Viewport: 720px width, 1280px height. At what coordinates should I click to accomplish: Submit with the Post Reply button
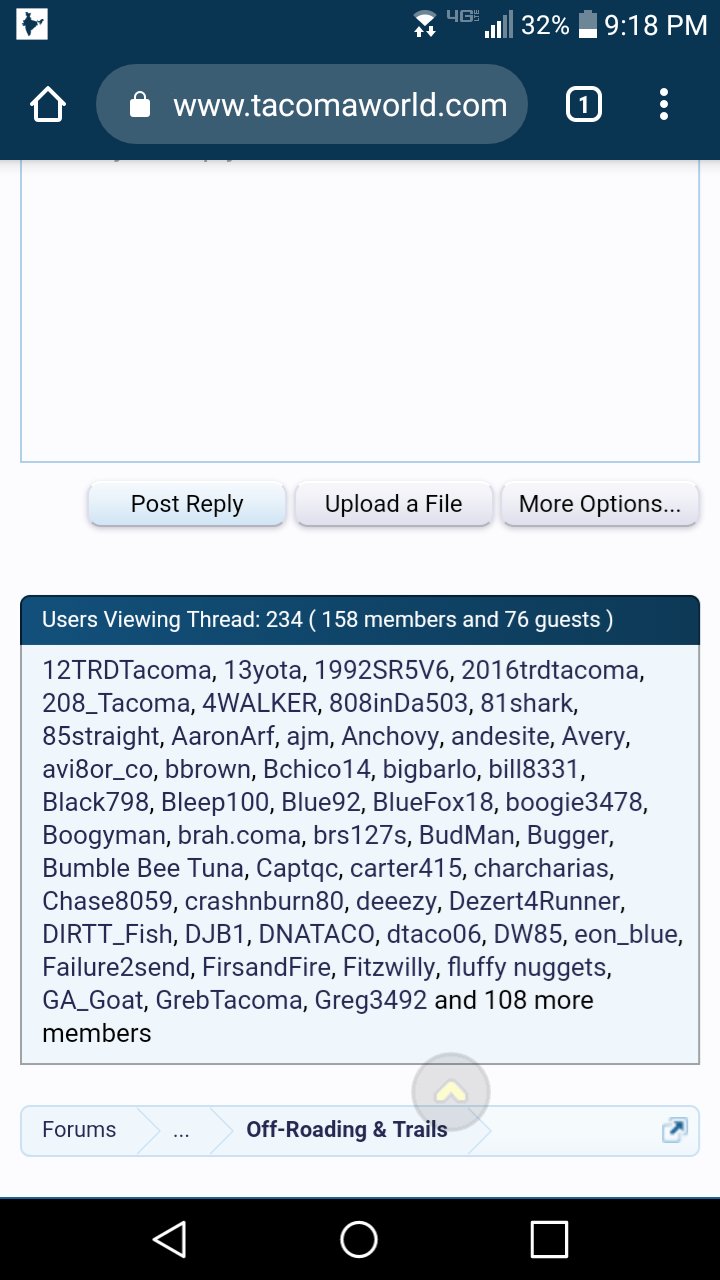tap(187, 504)
